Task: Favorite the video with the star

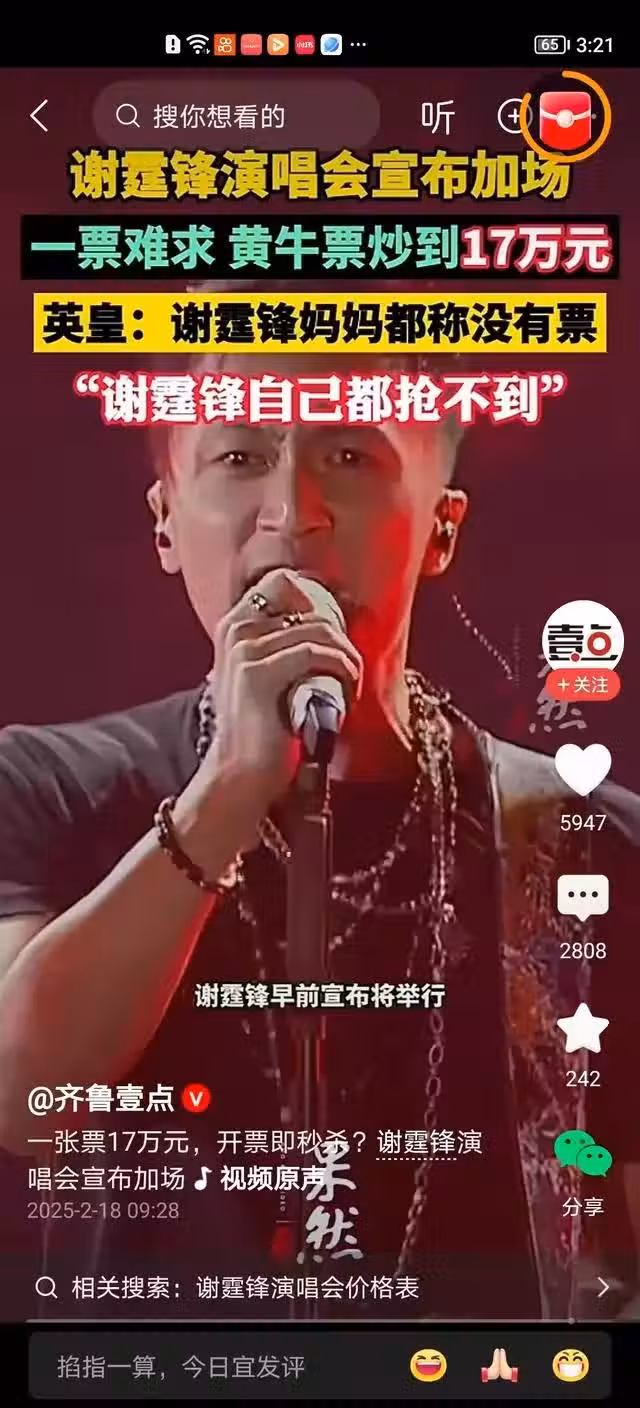Action: click(x=582, y=1029)
